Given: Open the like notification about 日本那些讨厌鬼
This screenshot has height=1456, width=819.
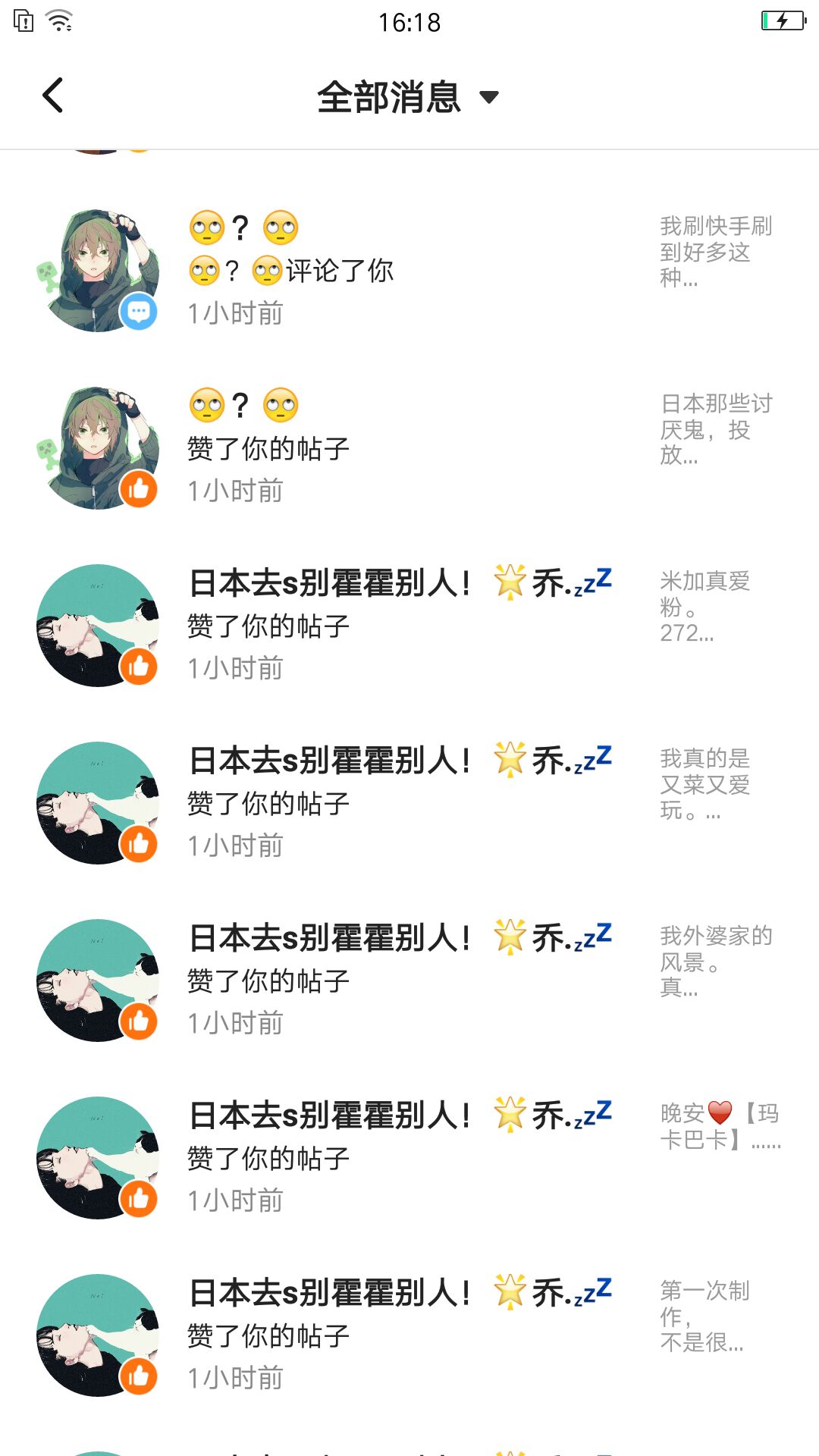Looking at the screenshot, I should (x=409, y=448).
